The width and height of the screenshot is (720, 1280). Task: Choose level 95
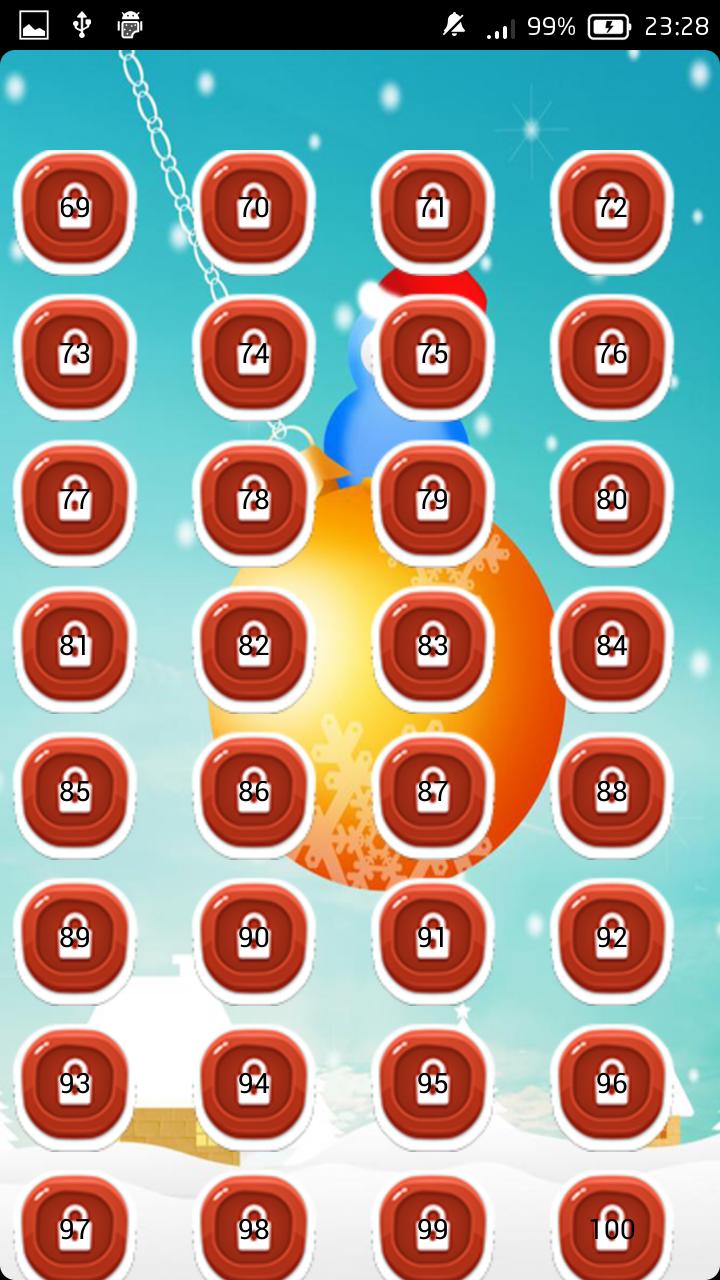tap(433, 1086)
